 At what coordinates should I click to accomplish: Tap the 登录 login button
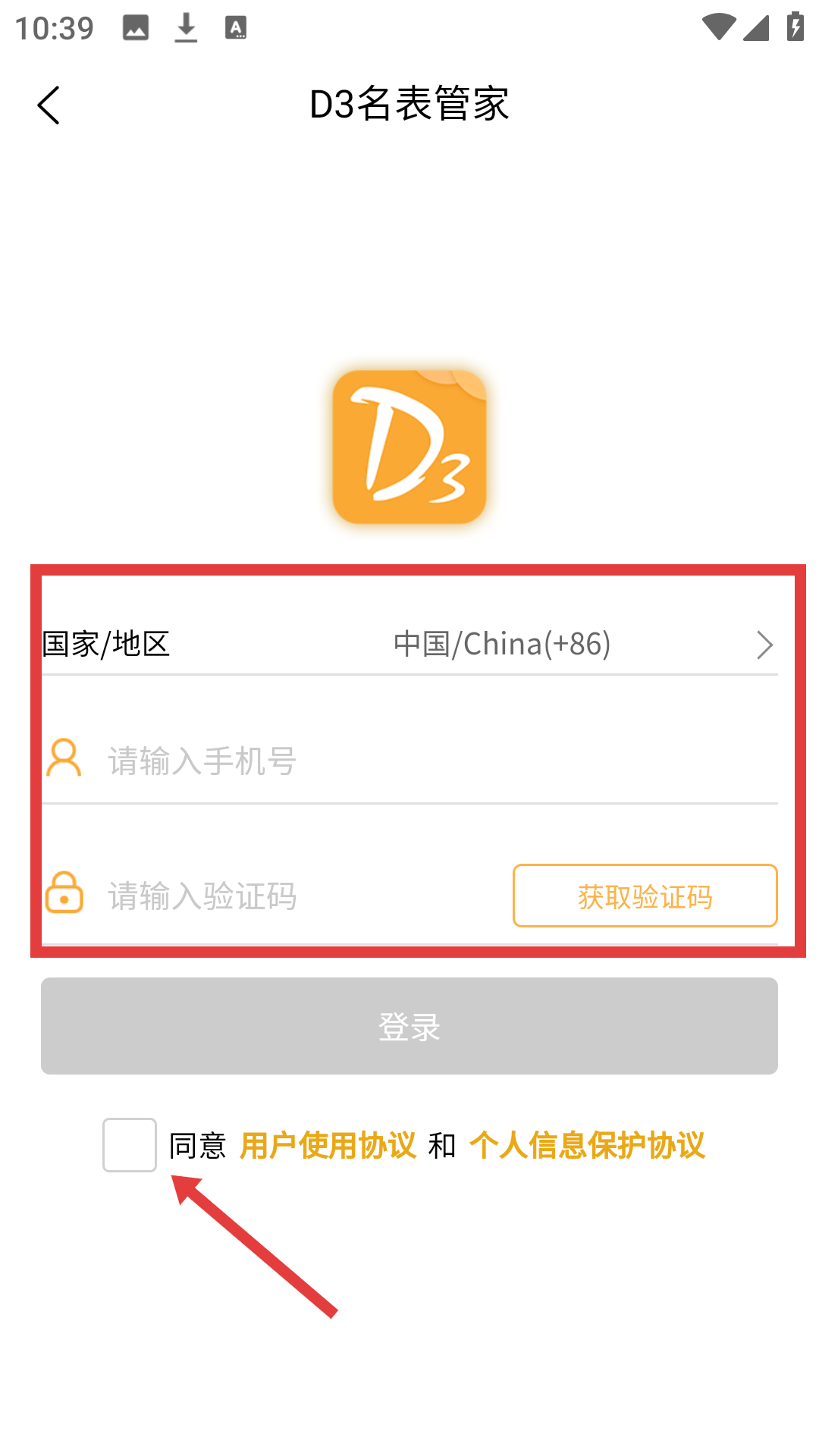409,1026
